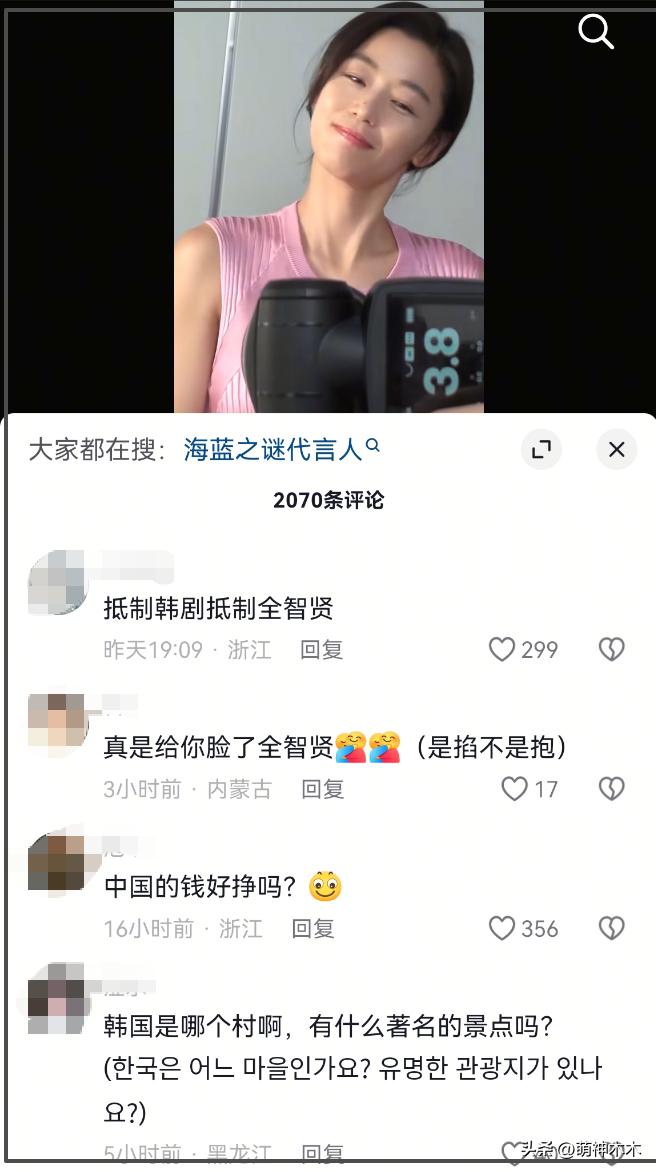656x1172 pixels.
Task: Dislike the comment 真是给你脸了全智贤
Action: 611,790
